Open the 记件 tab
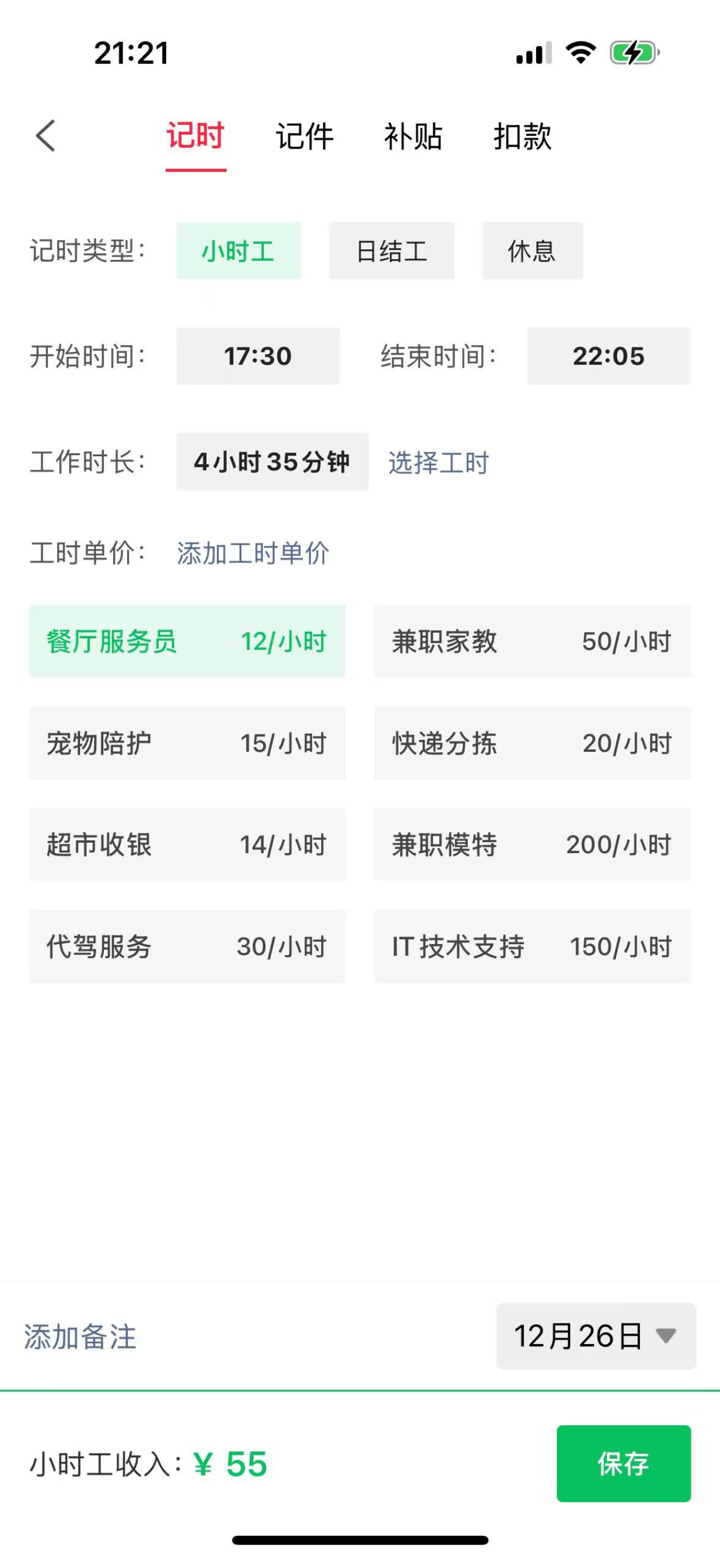Viewport: 720px width, 1558px height. coord(303,137)
